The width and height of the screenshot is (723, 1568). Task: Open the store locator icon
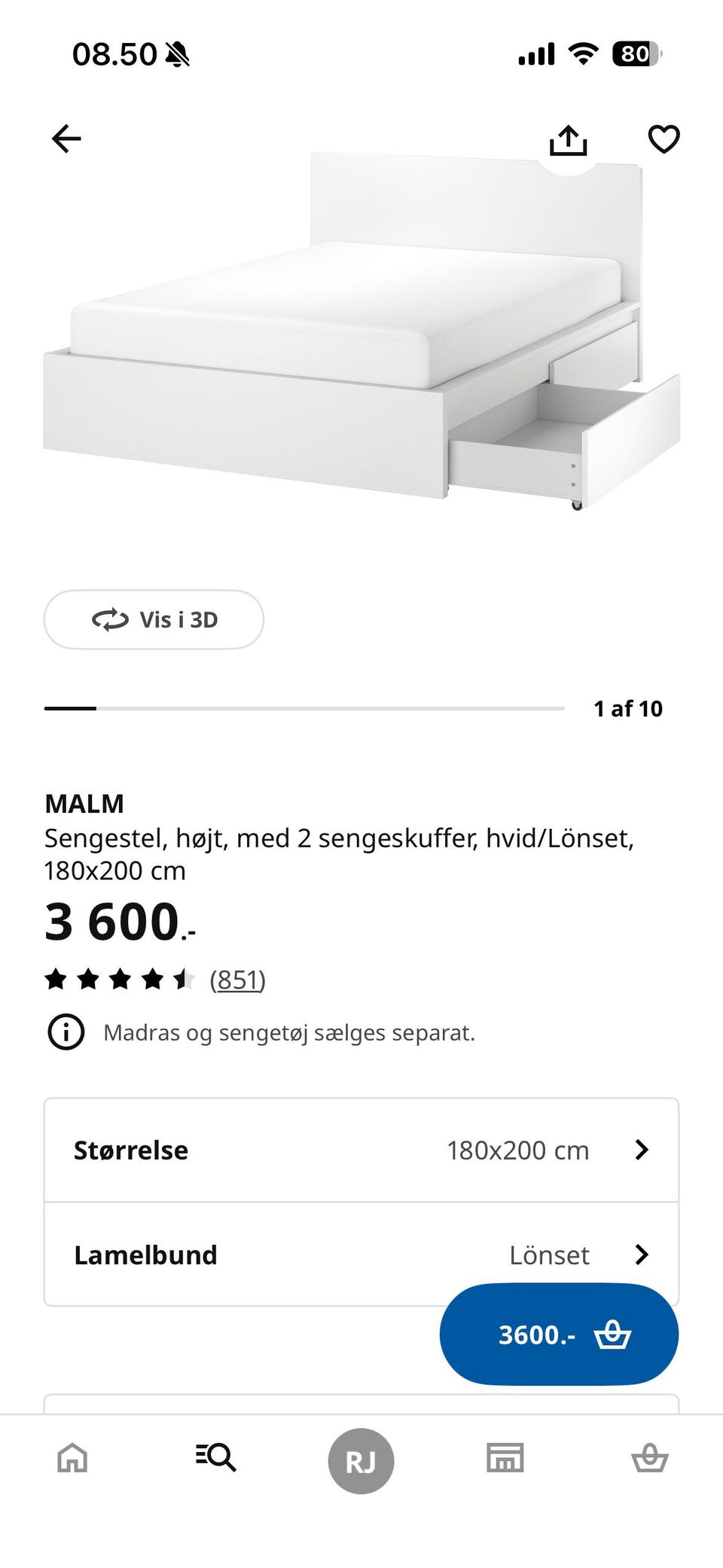[x=506, y=1459]
